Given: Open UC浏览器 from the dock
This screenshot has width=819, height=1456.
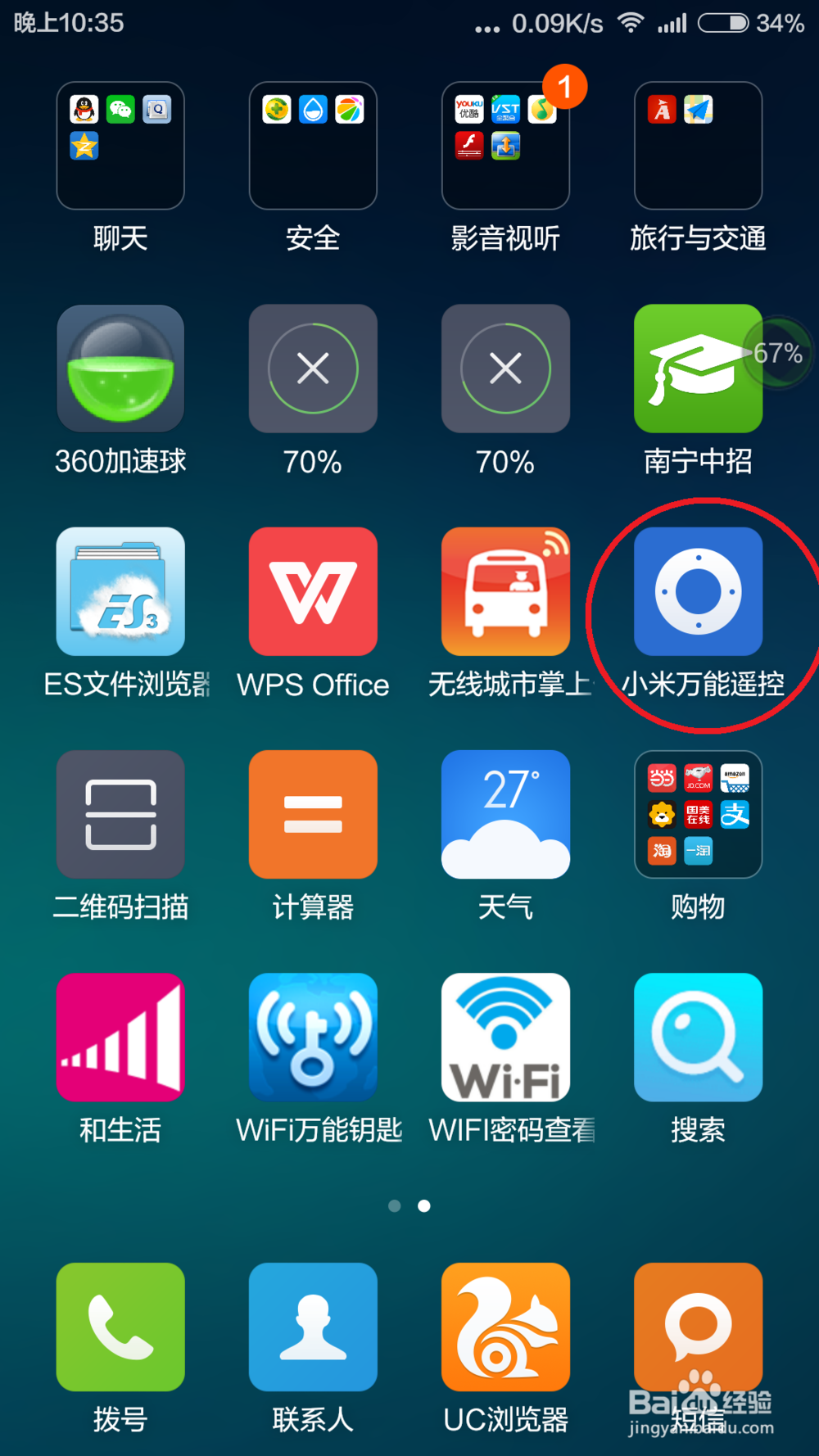Looking at the screenshot, I should tap(505, 1327).
